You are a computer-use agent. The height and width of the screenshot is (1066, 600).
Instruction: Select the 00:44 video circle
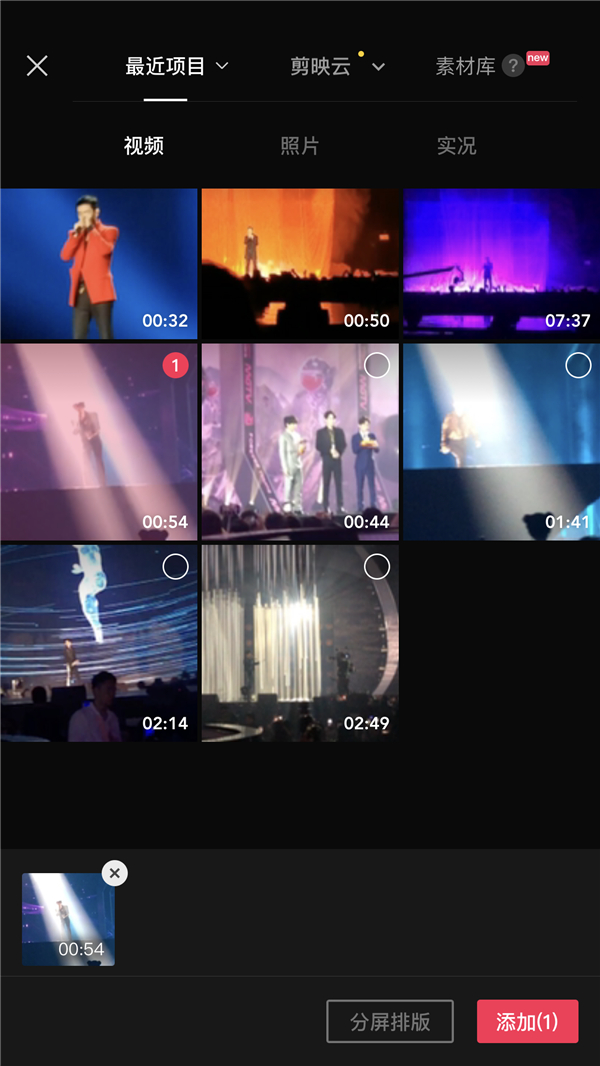[x=377, y=366]
